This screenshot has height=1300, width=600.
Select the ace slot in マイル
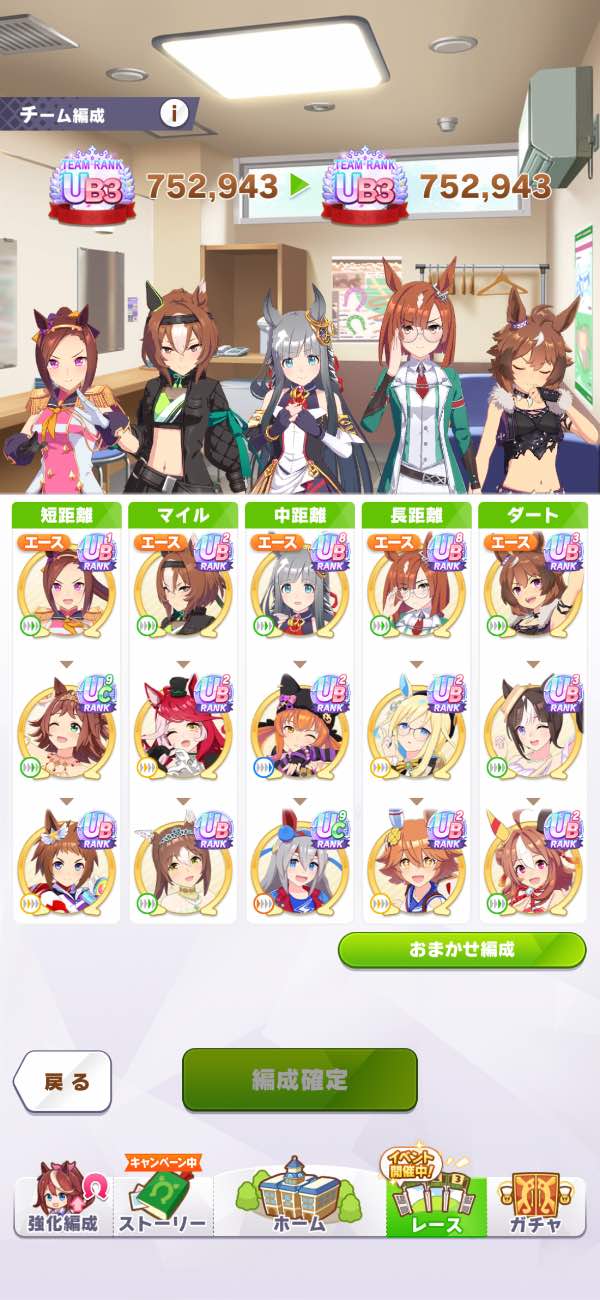[x=183, y=586]
